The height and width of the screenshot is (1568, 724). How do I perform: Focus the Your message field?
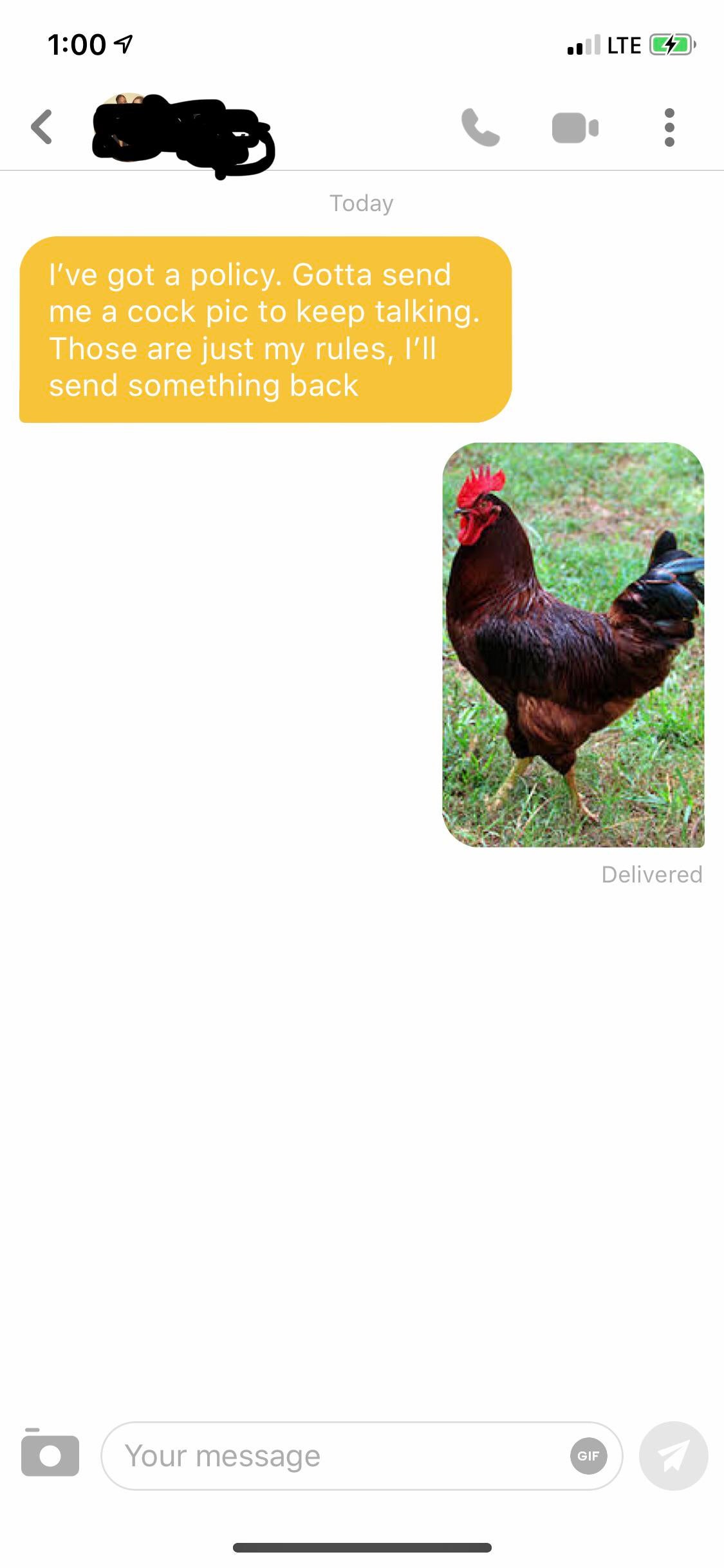pyautogui.click(x=335, y=1455)
